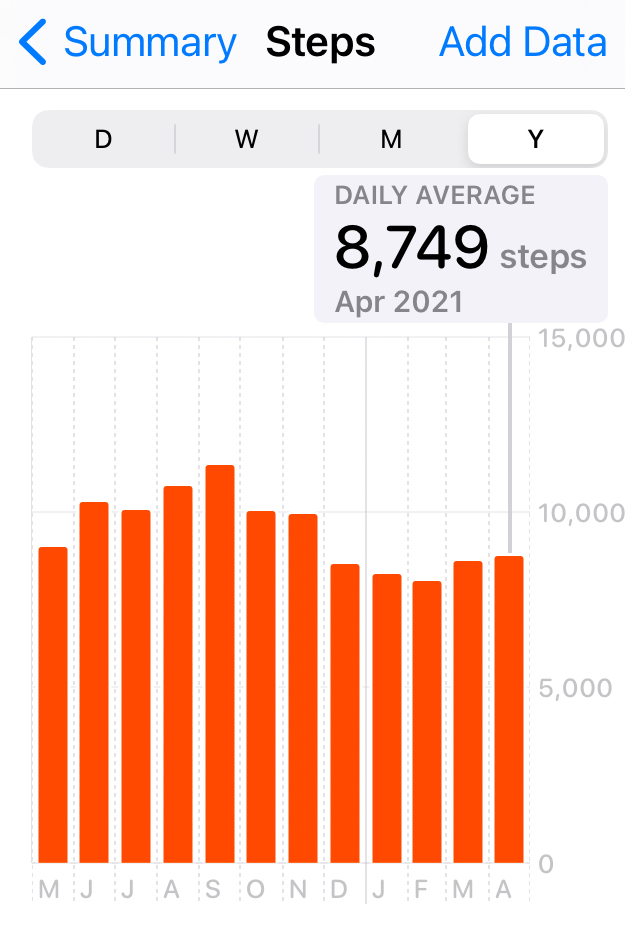The image size is (625, 928).
Task: Show the M month view
Action: coord(391,139)
